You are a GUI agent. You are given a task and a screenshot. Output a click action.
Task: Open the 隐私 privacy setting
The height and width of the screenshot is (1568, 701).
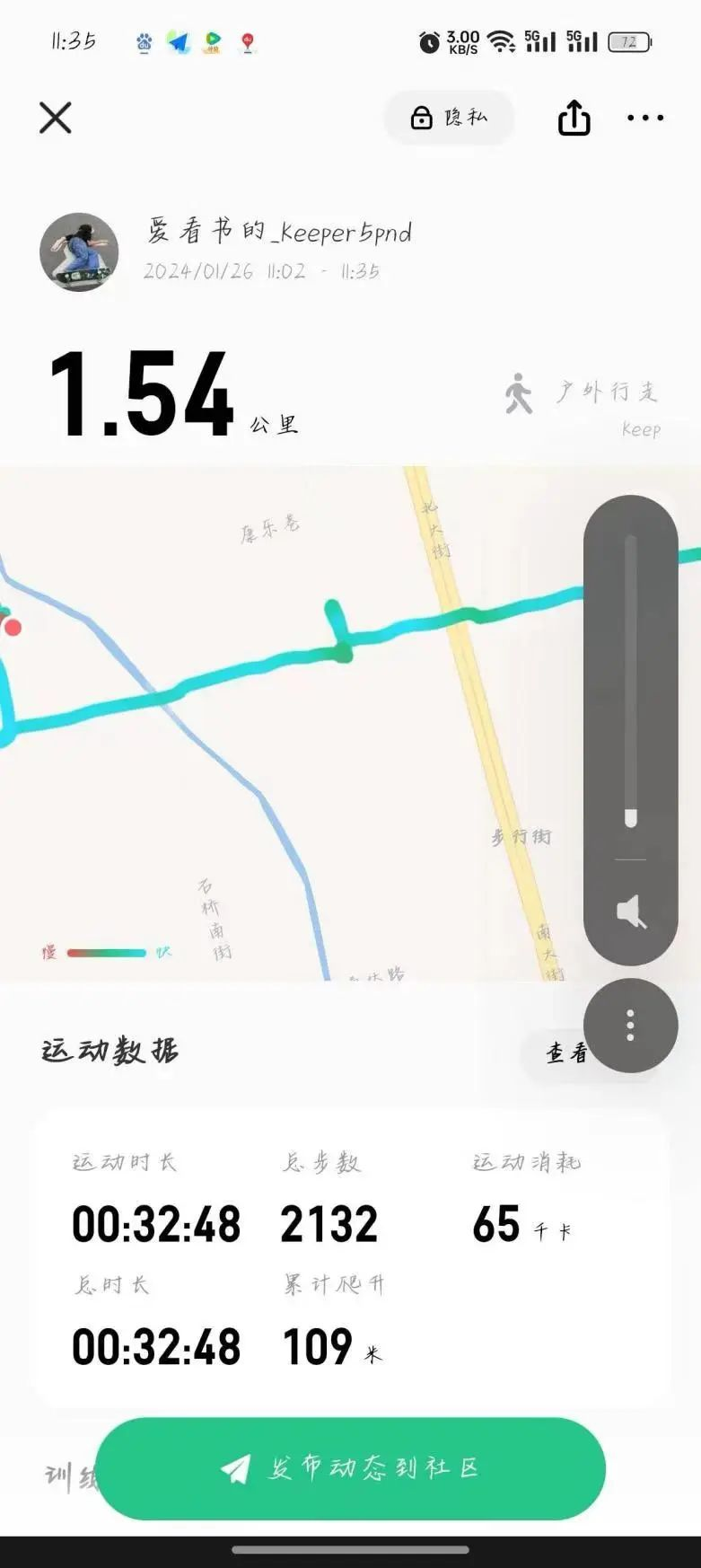[x=449, y=118]
